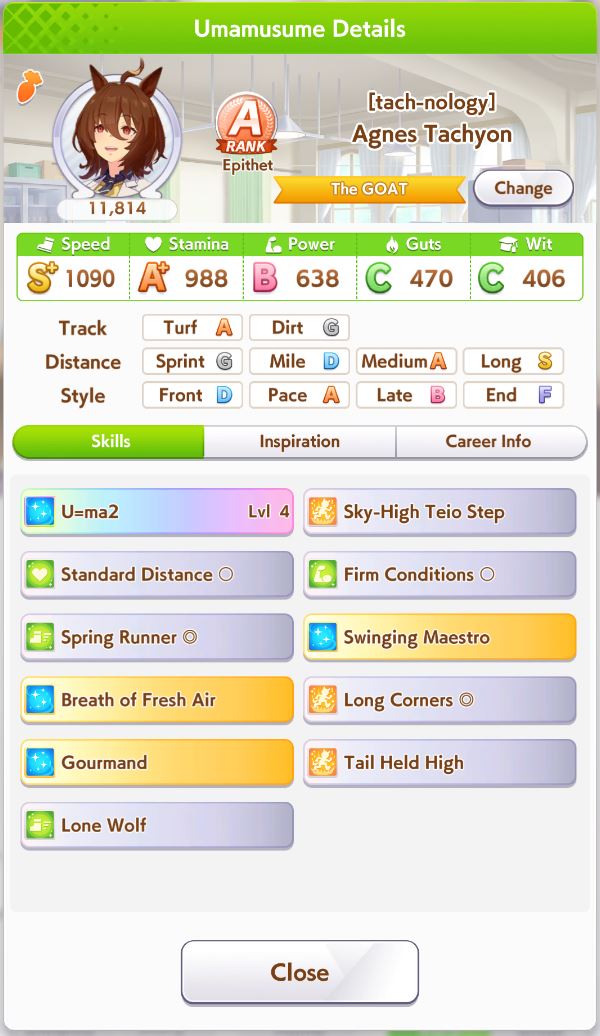Show the Firm Conditions skill info
This screenshot has width=600, height=1036.
(439, 574)
